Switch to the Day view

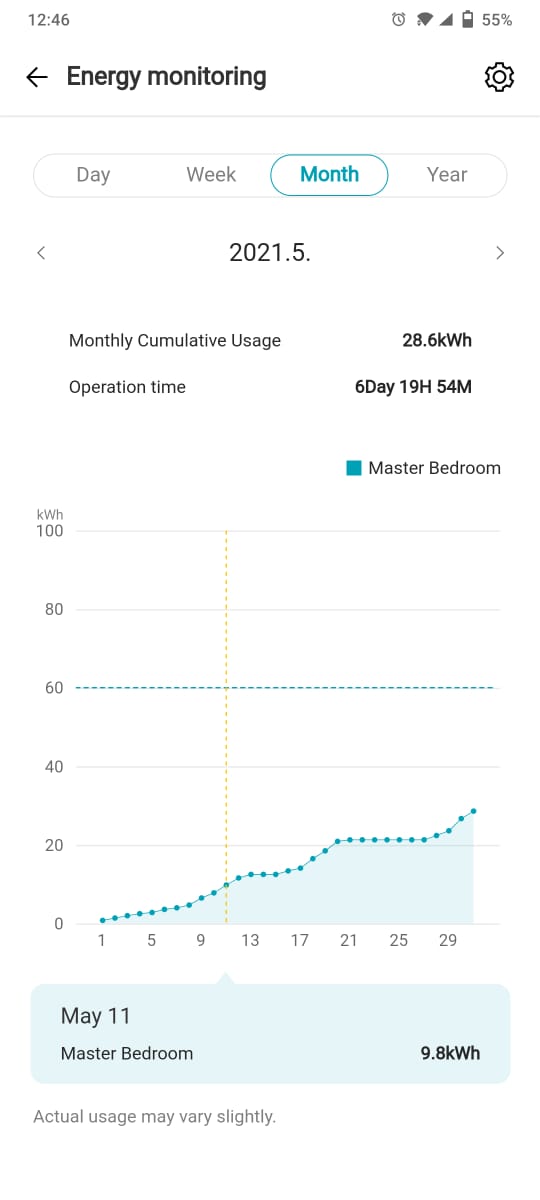(x=93, y=175)
